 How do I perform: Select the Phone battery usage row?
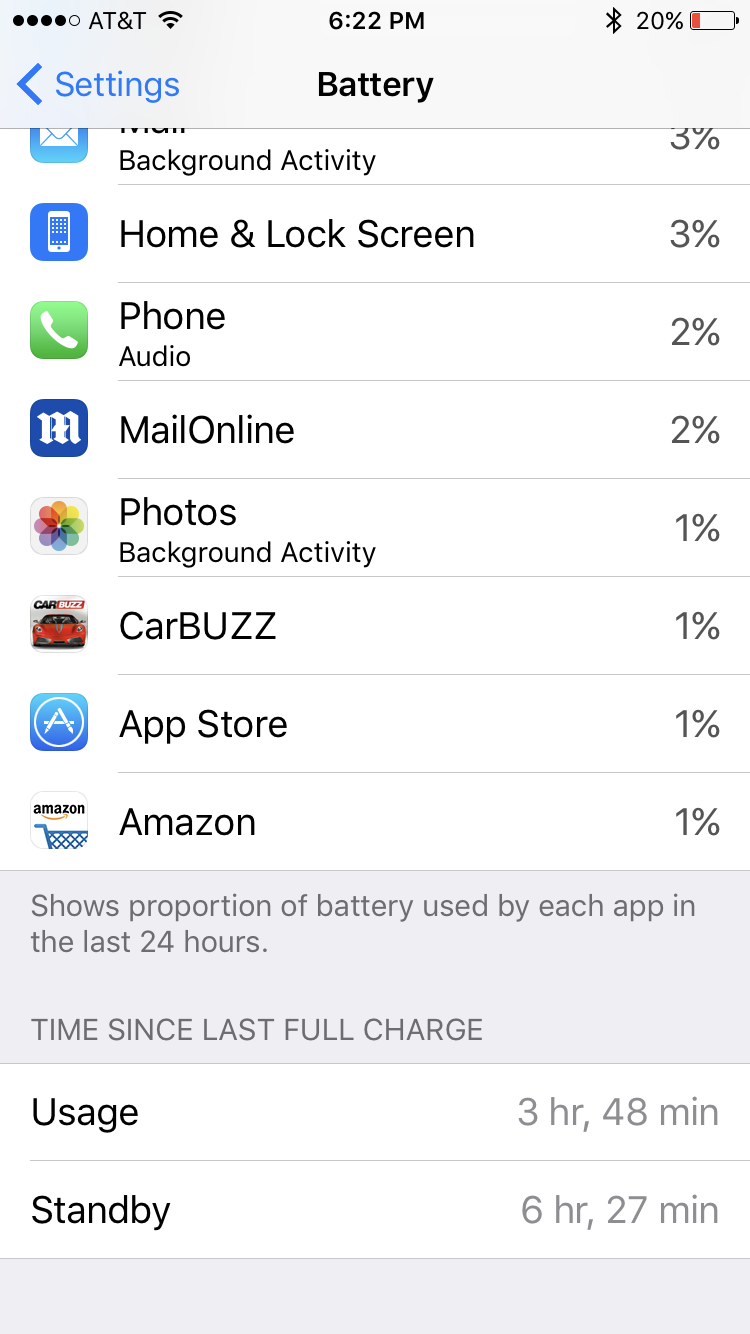(375, 332)
